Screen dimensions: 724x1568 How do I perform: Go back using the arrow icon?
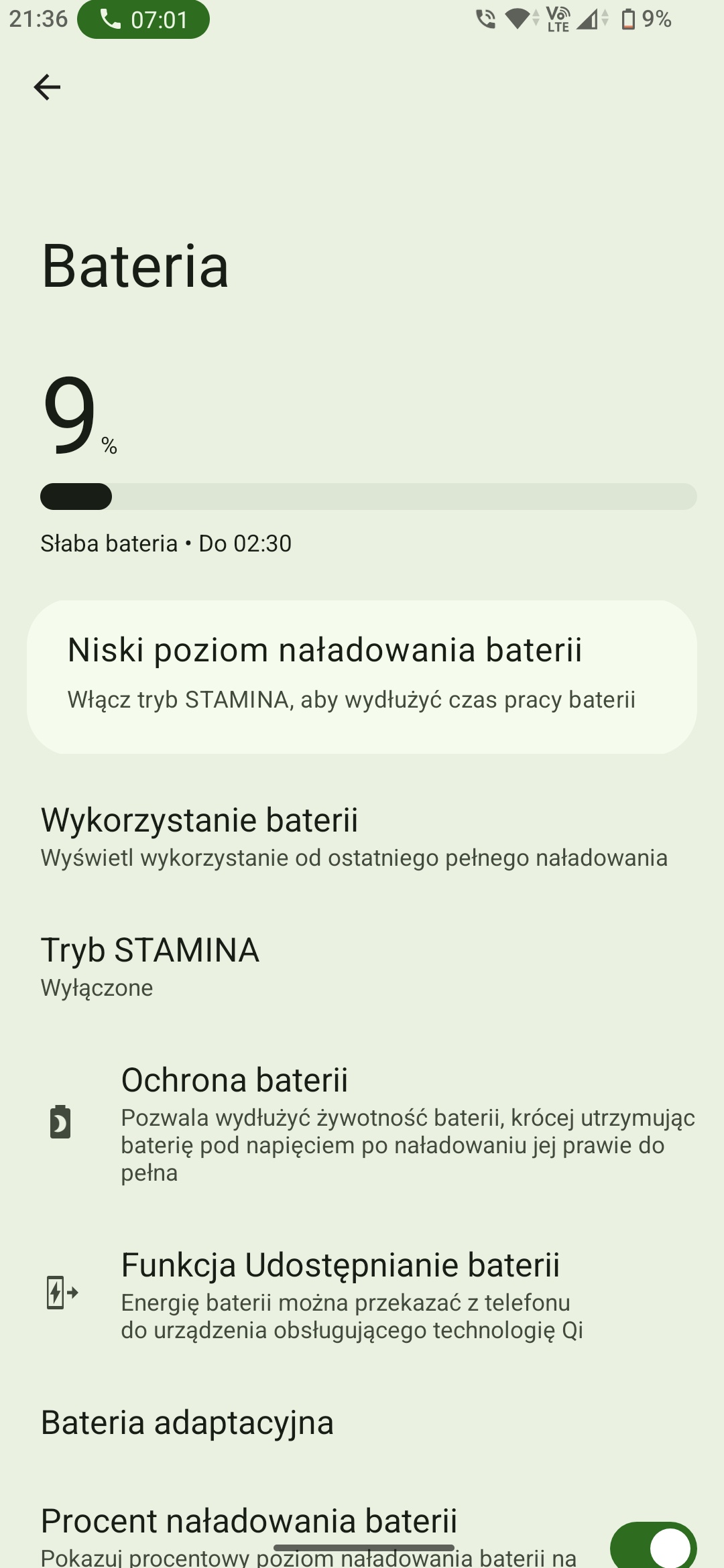coord(47,87)
